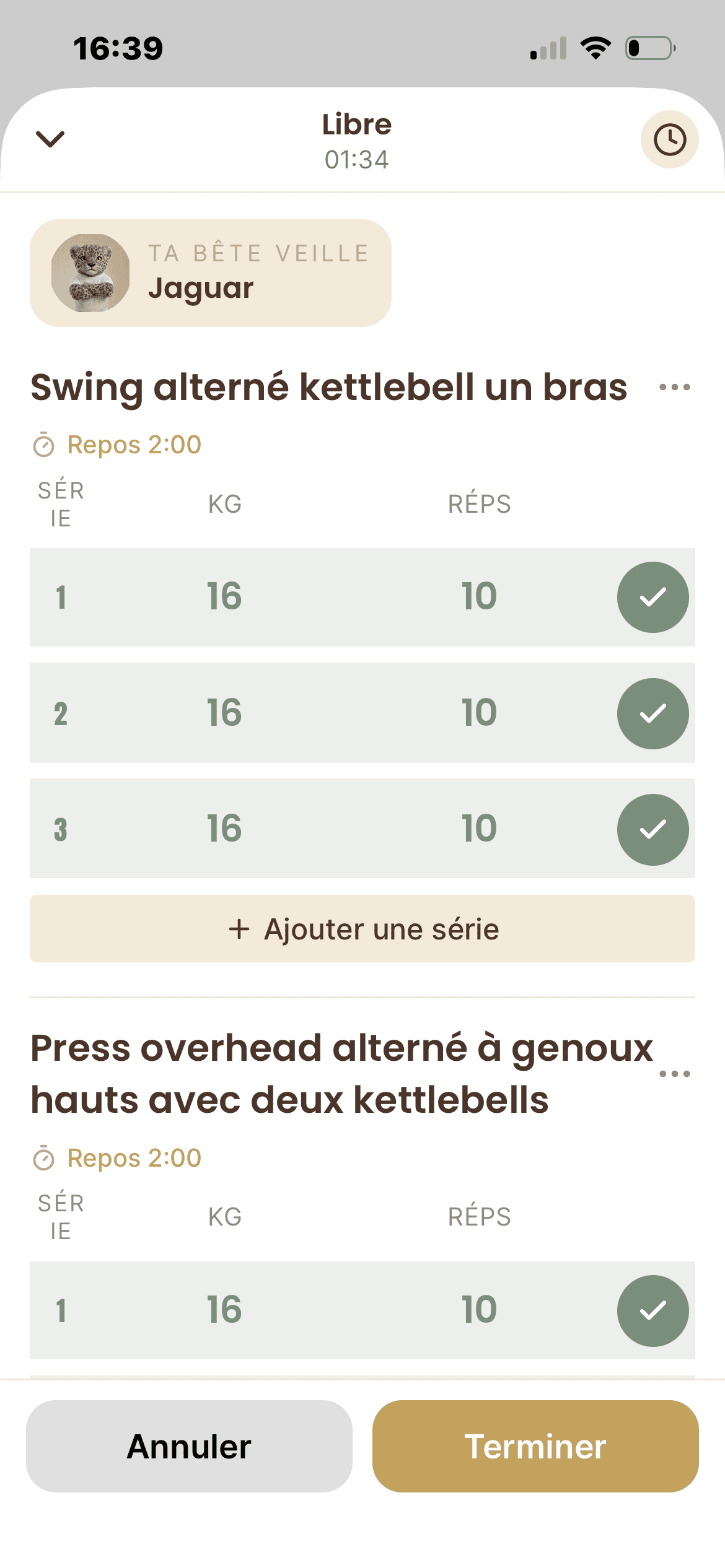Uncheck set 2 of Swing alterné
The width and height of the screenshot is (725, 1568).
652,713
